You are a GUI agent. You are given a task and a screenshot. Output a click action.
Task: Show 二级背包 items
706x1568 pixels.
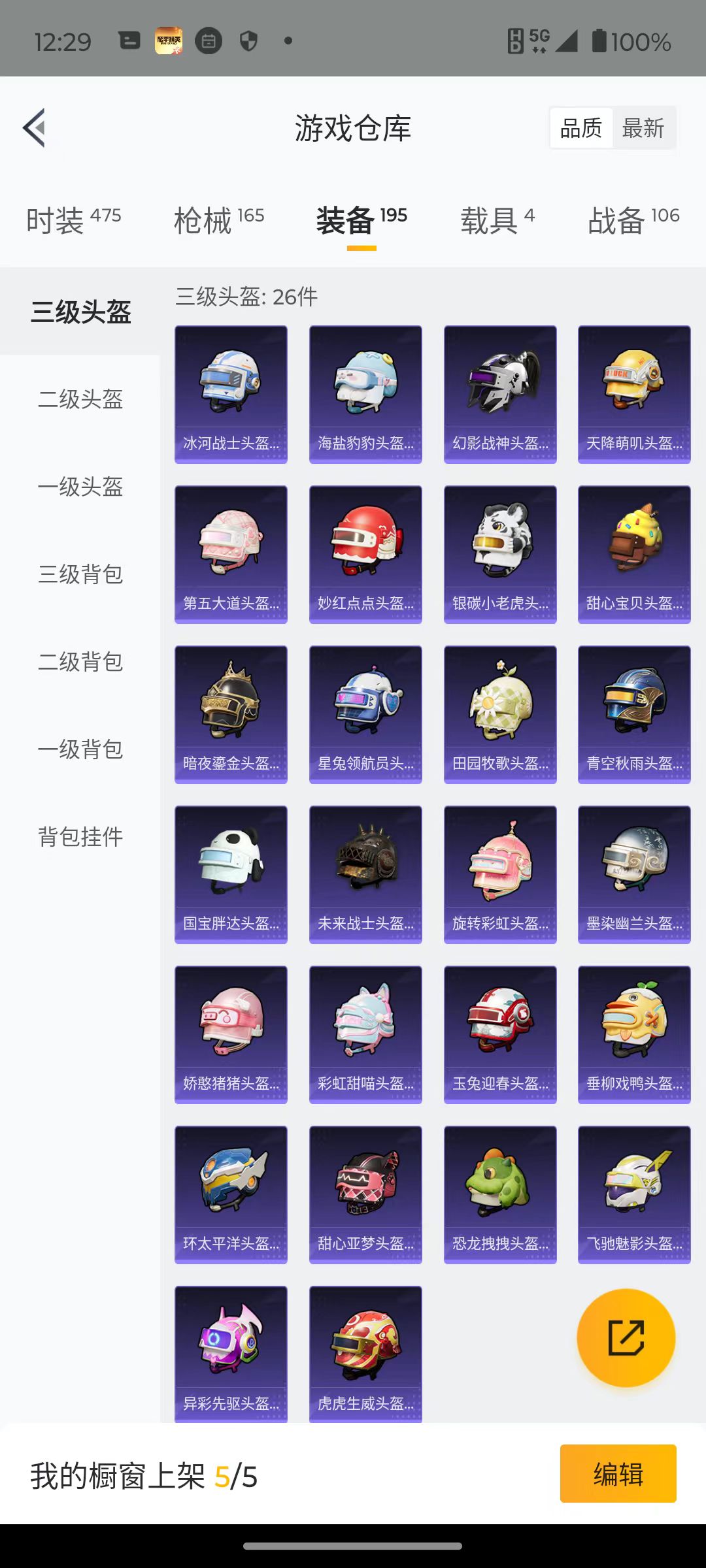80,661
